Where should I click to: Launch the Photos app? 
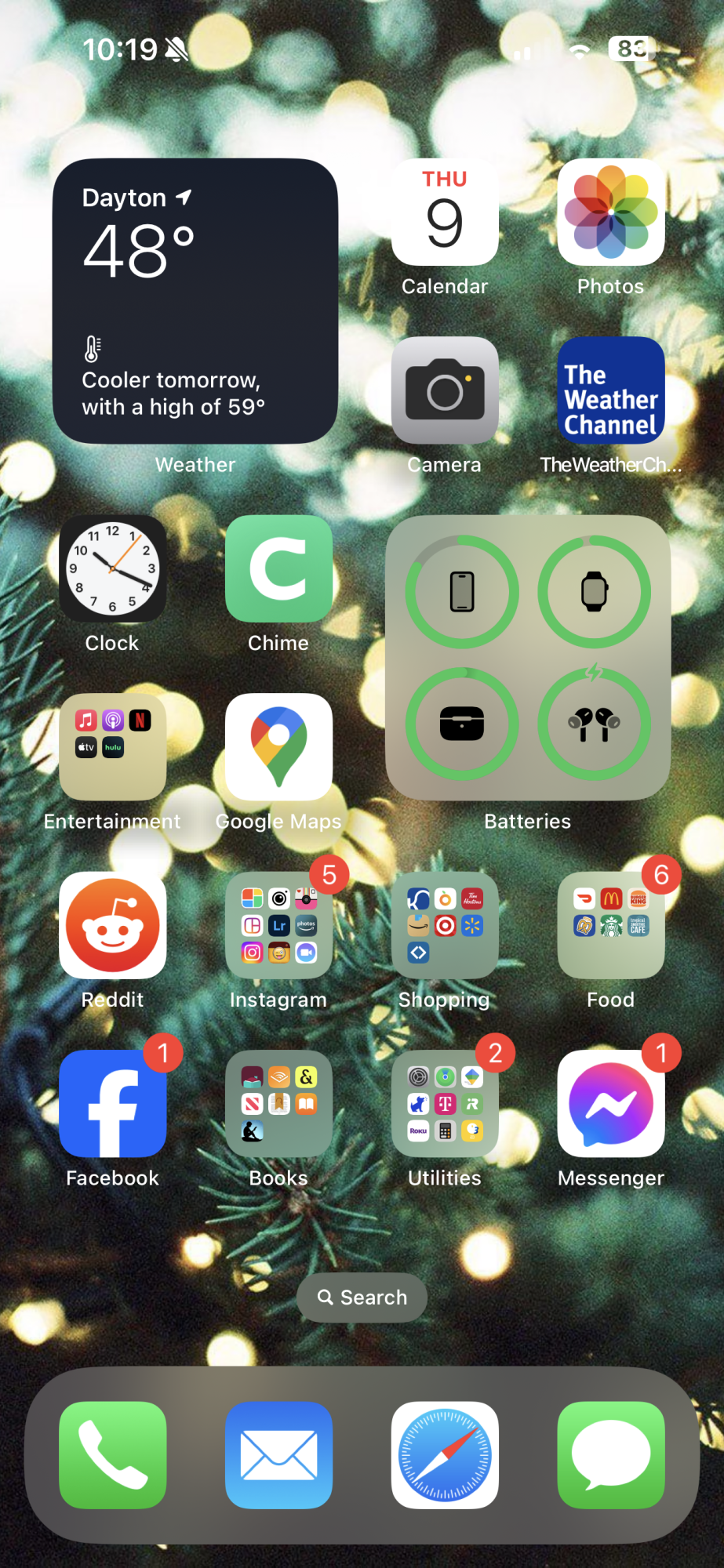[x=610, y=212]
